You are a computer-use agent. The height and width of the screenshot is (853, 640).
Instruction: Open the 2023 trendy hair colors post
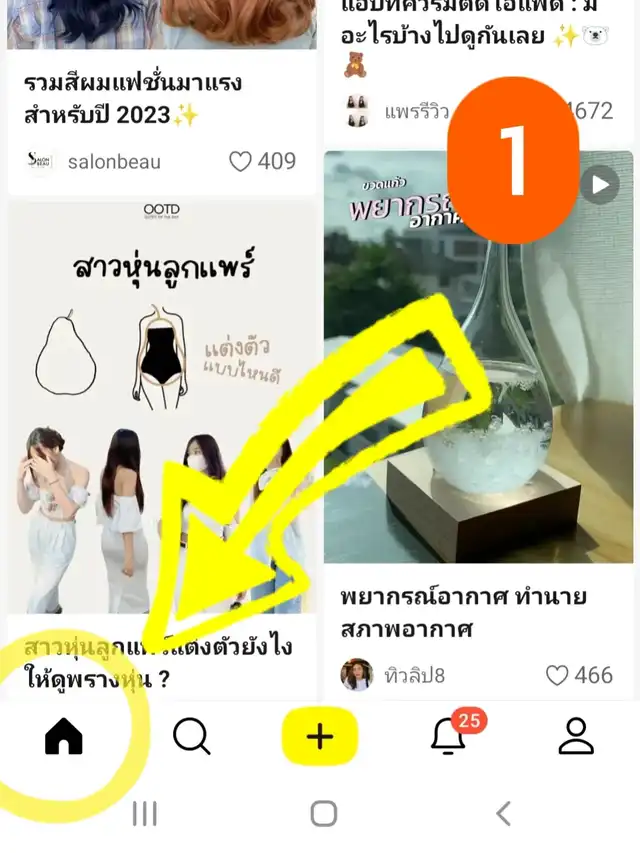click(133, 98)
